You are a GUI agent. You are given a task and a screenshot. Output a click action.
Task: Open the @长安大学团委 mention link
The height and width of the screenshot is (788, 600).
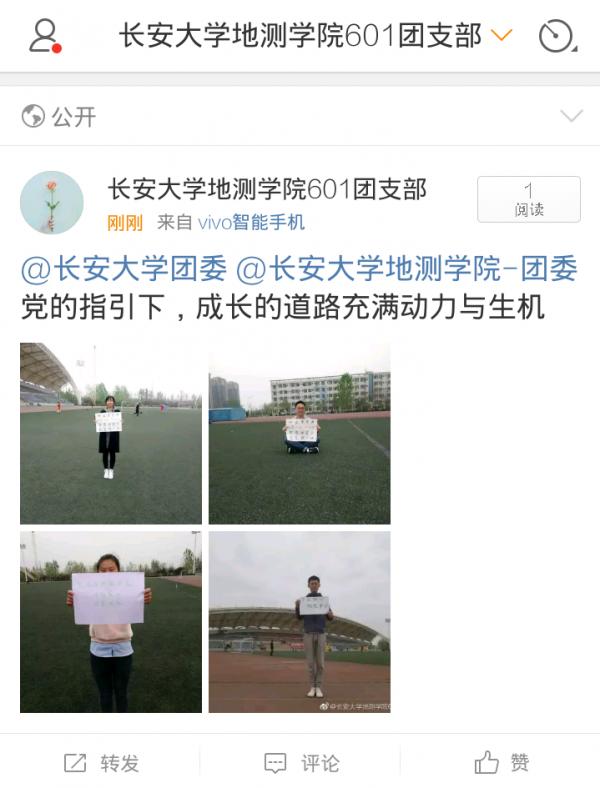[124, 268]
